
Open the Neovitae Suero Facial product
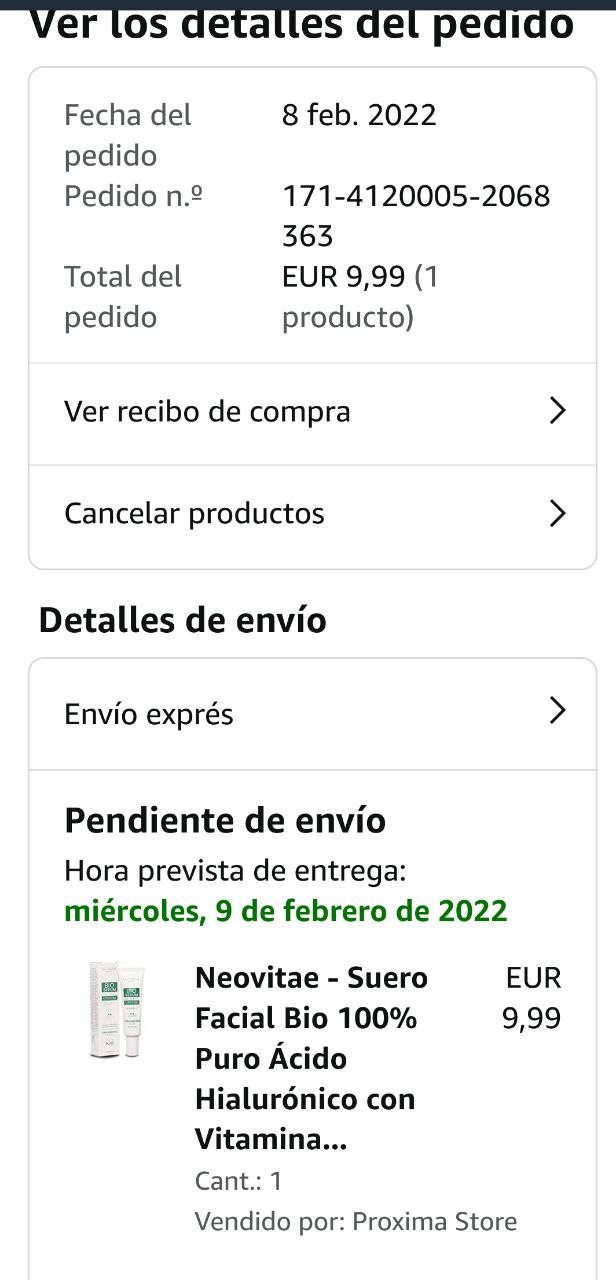312,1058
